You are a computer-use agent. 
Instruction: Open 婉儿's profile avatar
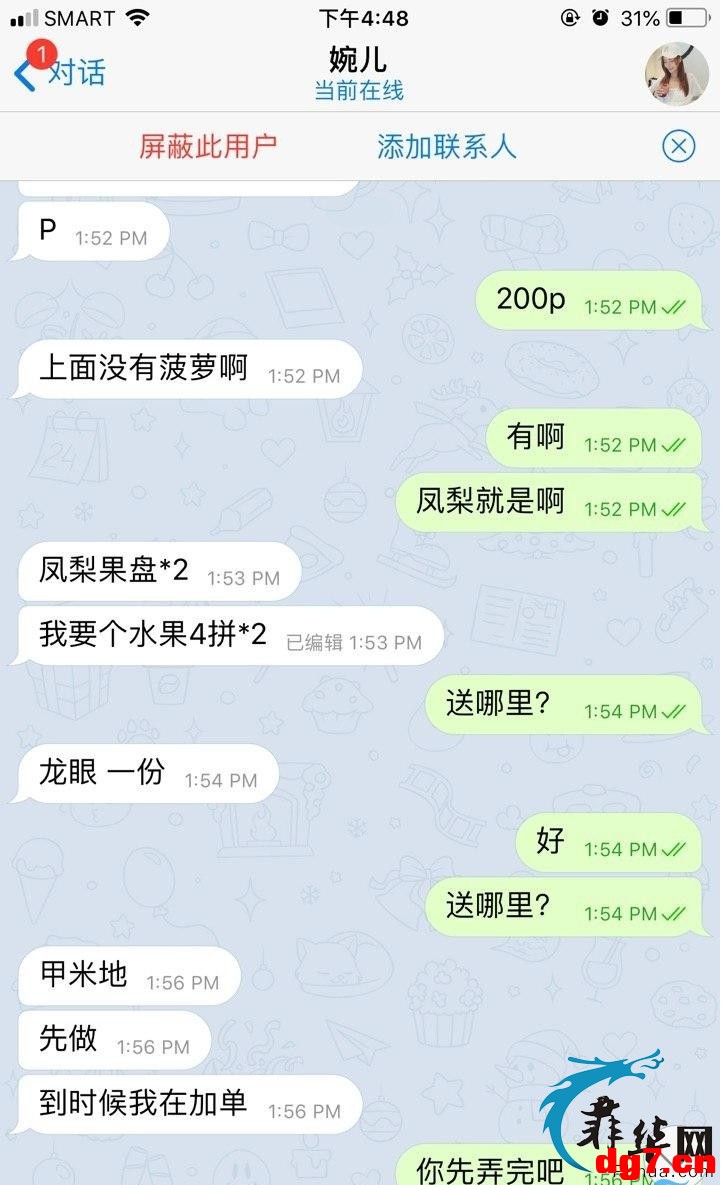(676, 74)
